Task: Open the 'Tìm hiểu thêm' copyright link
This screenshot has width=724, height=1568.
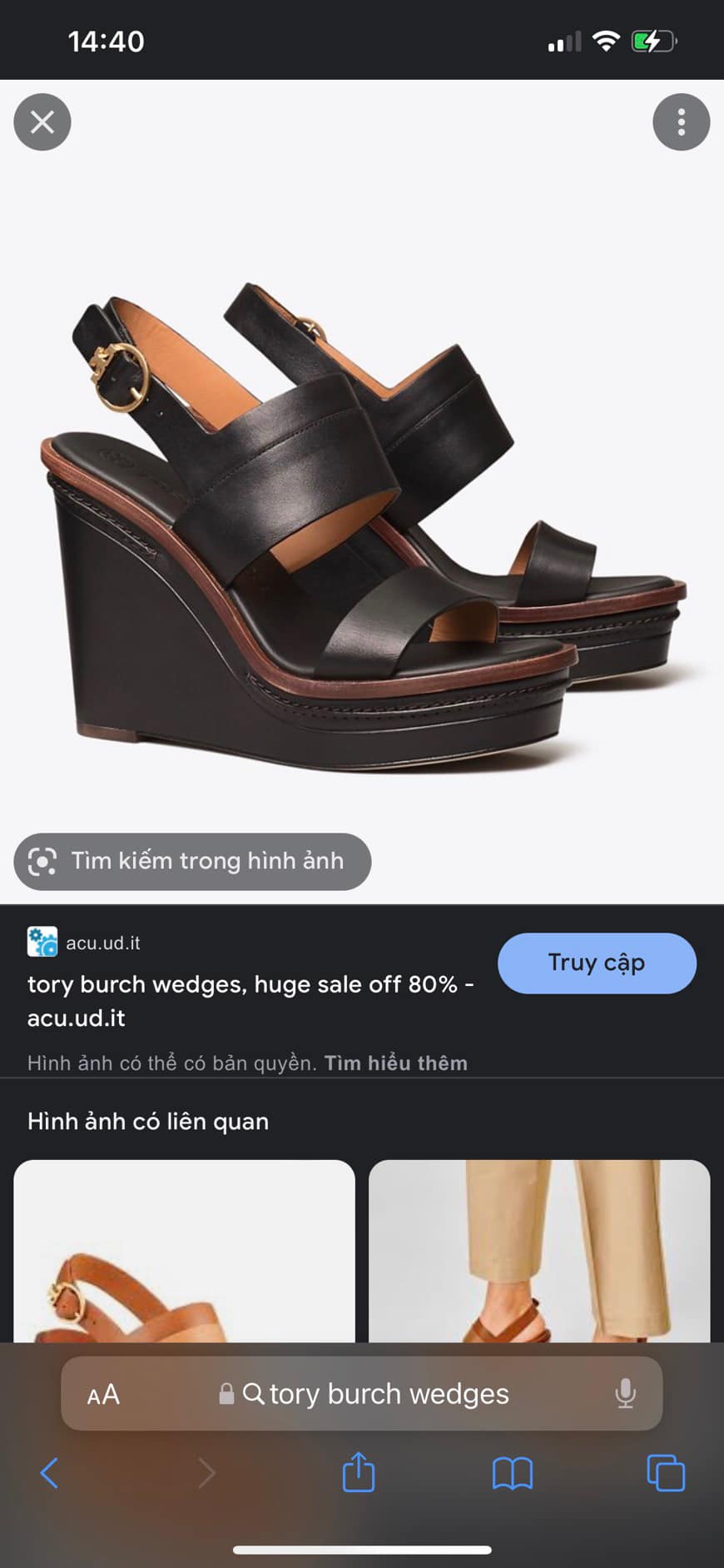Action: (395, 1063)
